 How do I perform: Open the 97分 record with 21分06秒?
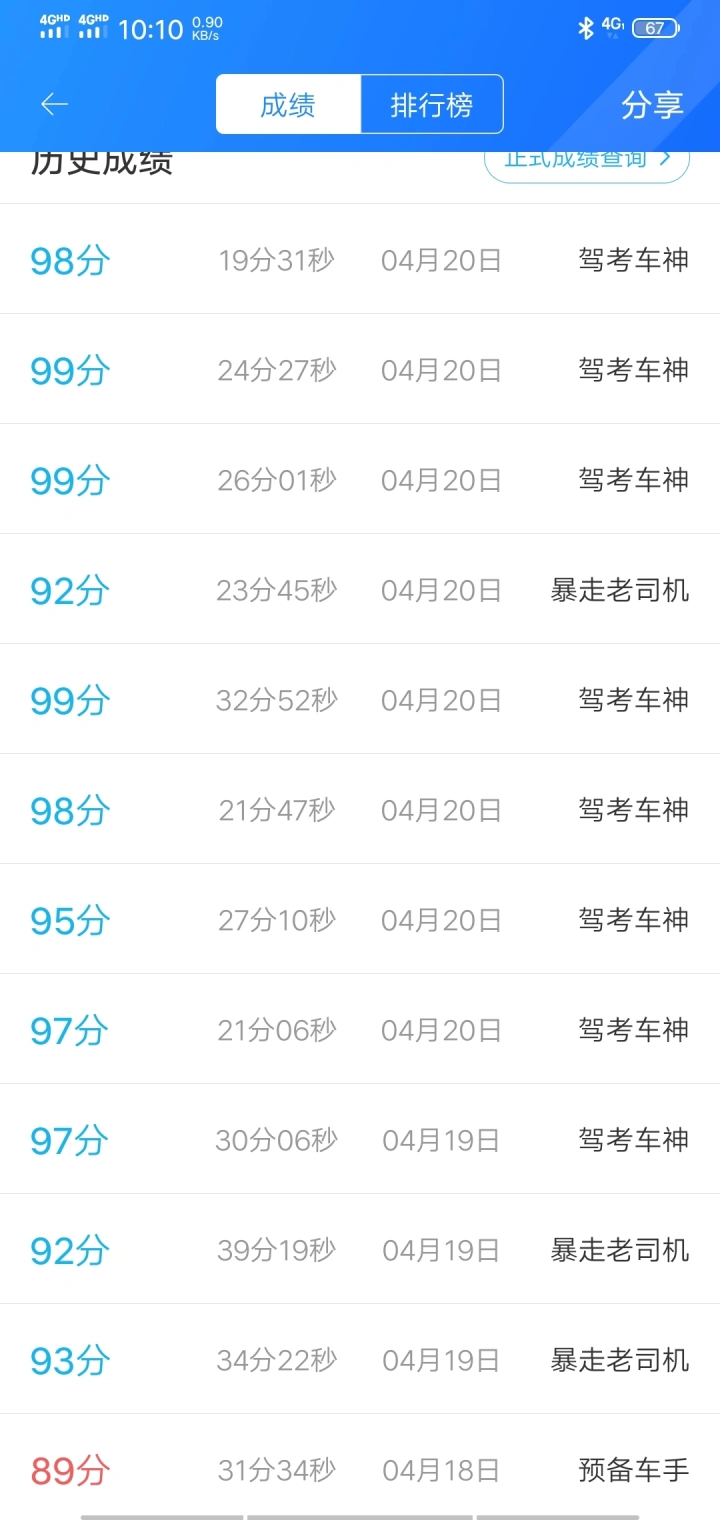360,1030
